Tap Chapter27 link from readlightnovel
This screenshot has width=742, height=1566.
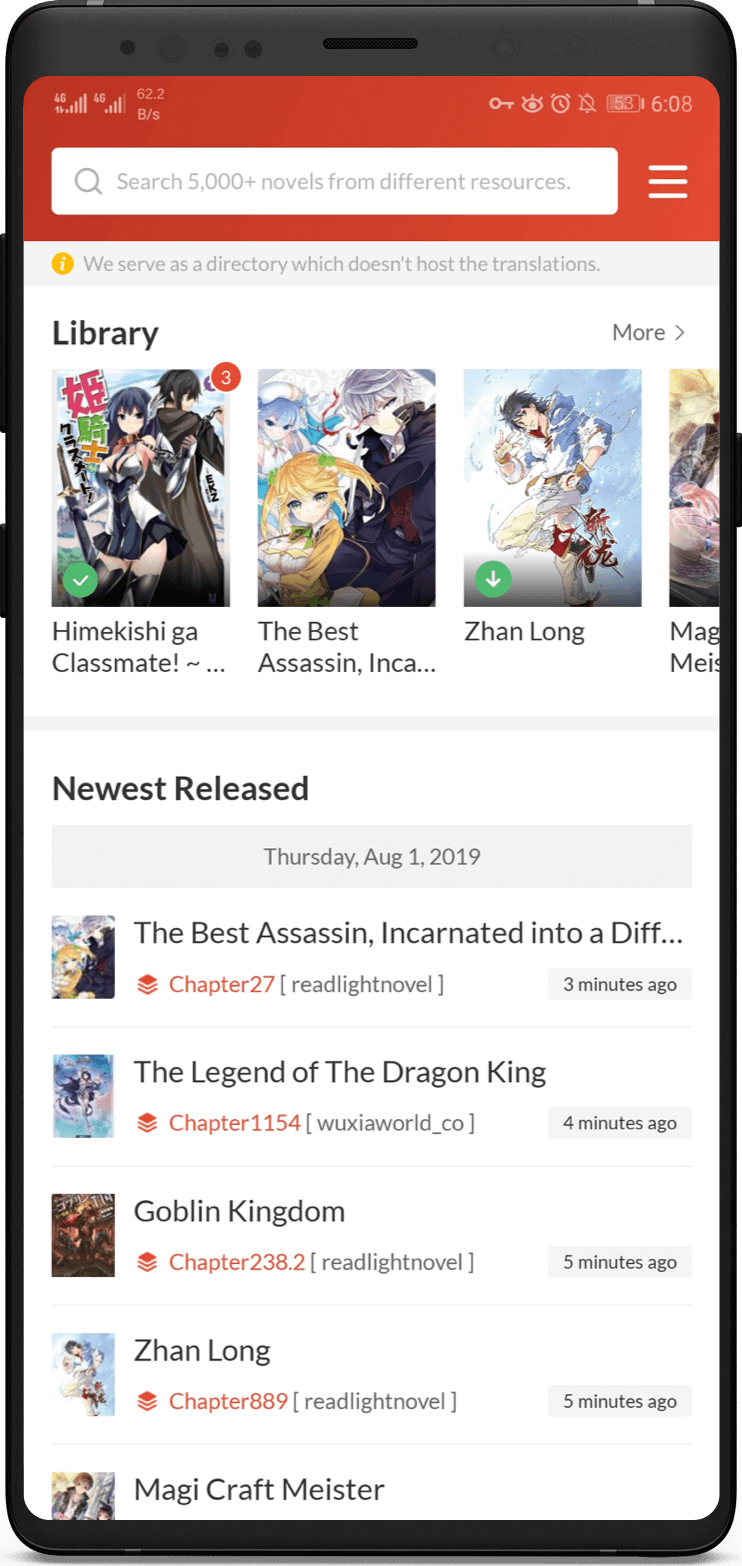pos(221,984)
